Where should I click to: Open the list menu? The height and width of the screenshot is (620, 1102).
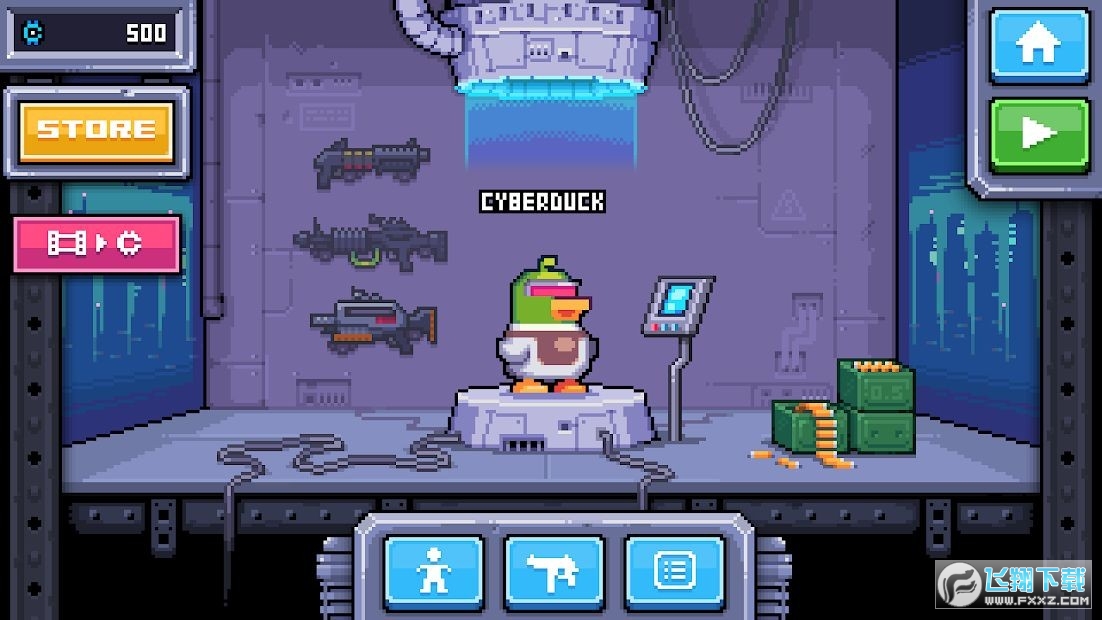pos(674,572)
